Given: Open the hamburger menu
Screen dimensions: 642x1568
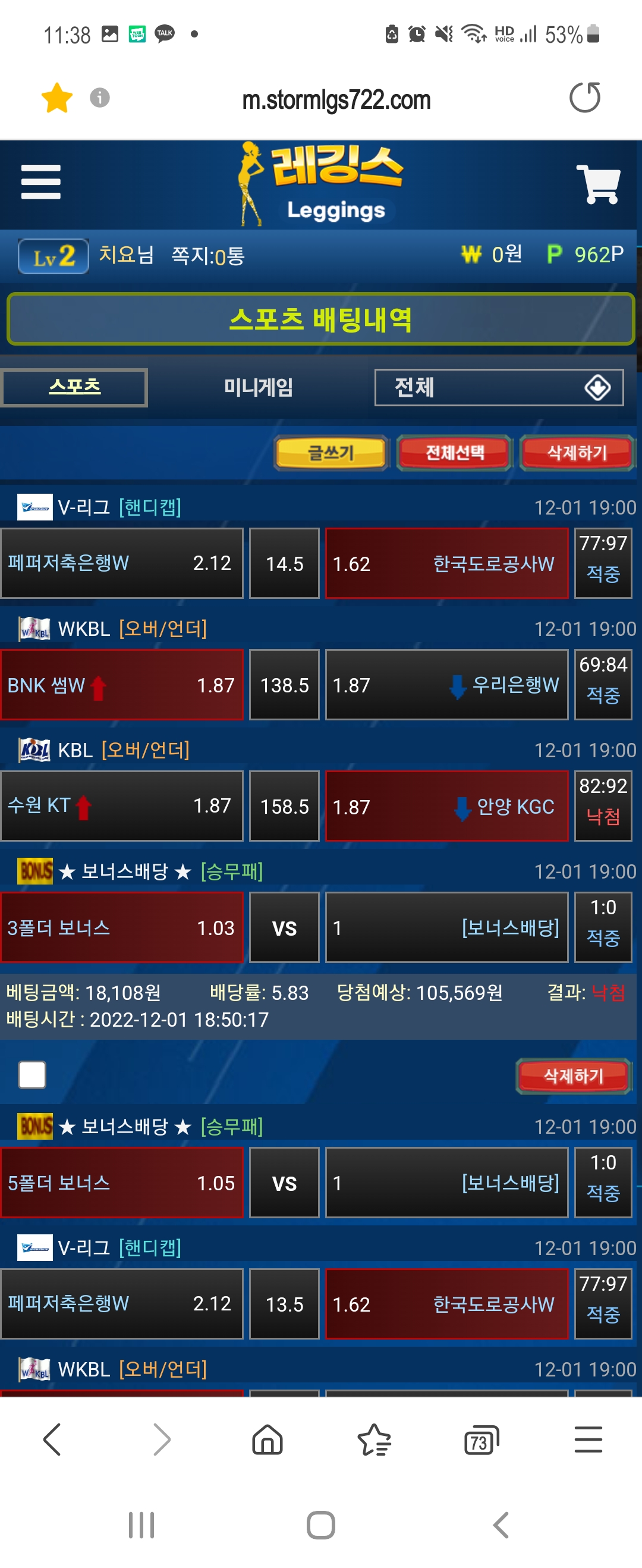Looking at the screenshot, I should [41, 181].
